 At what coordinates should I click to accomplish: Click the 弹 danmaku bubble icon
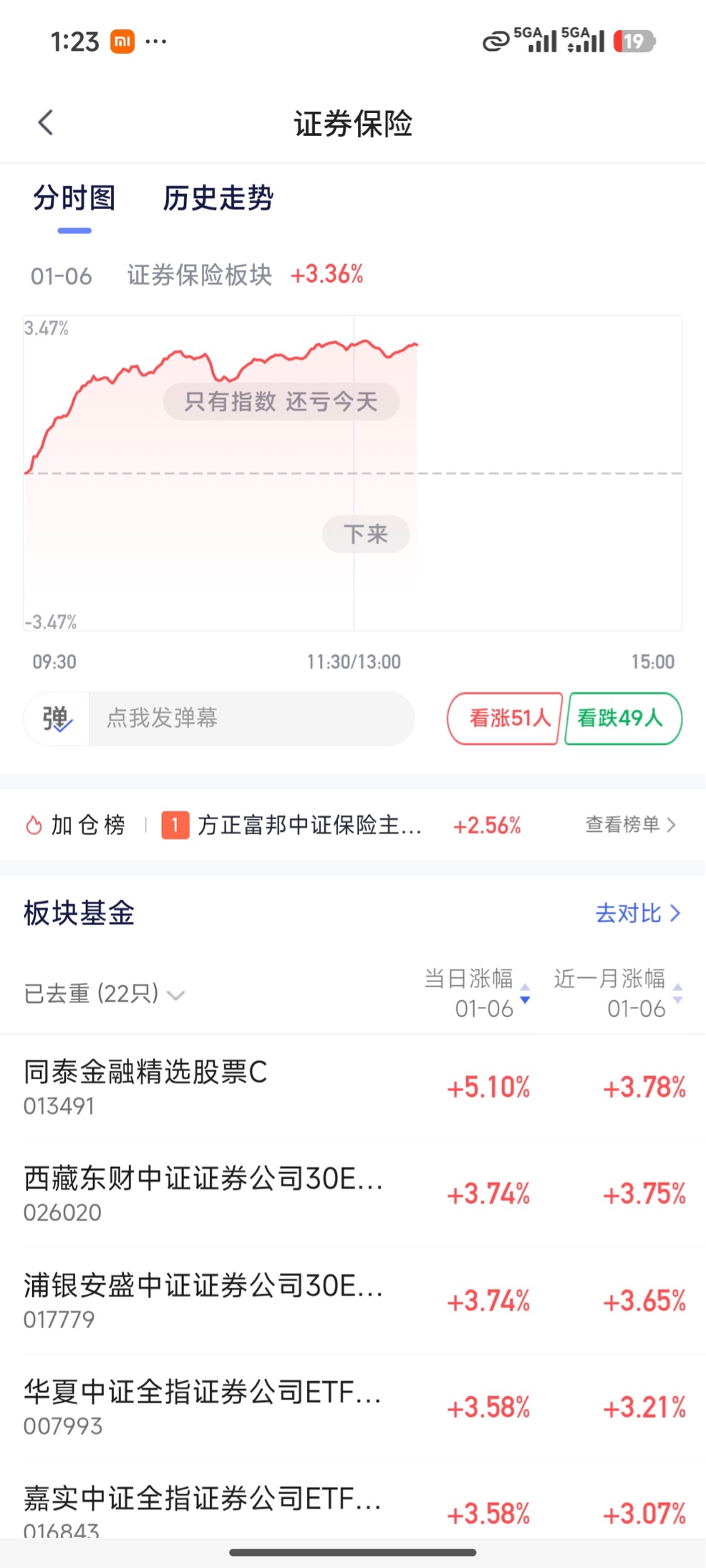click(57, 719)
